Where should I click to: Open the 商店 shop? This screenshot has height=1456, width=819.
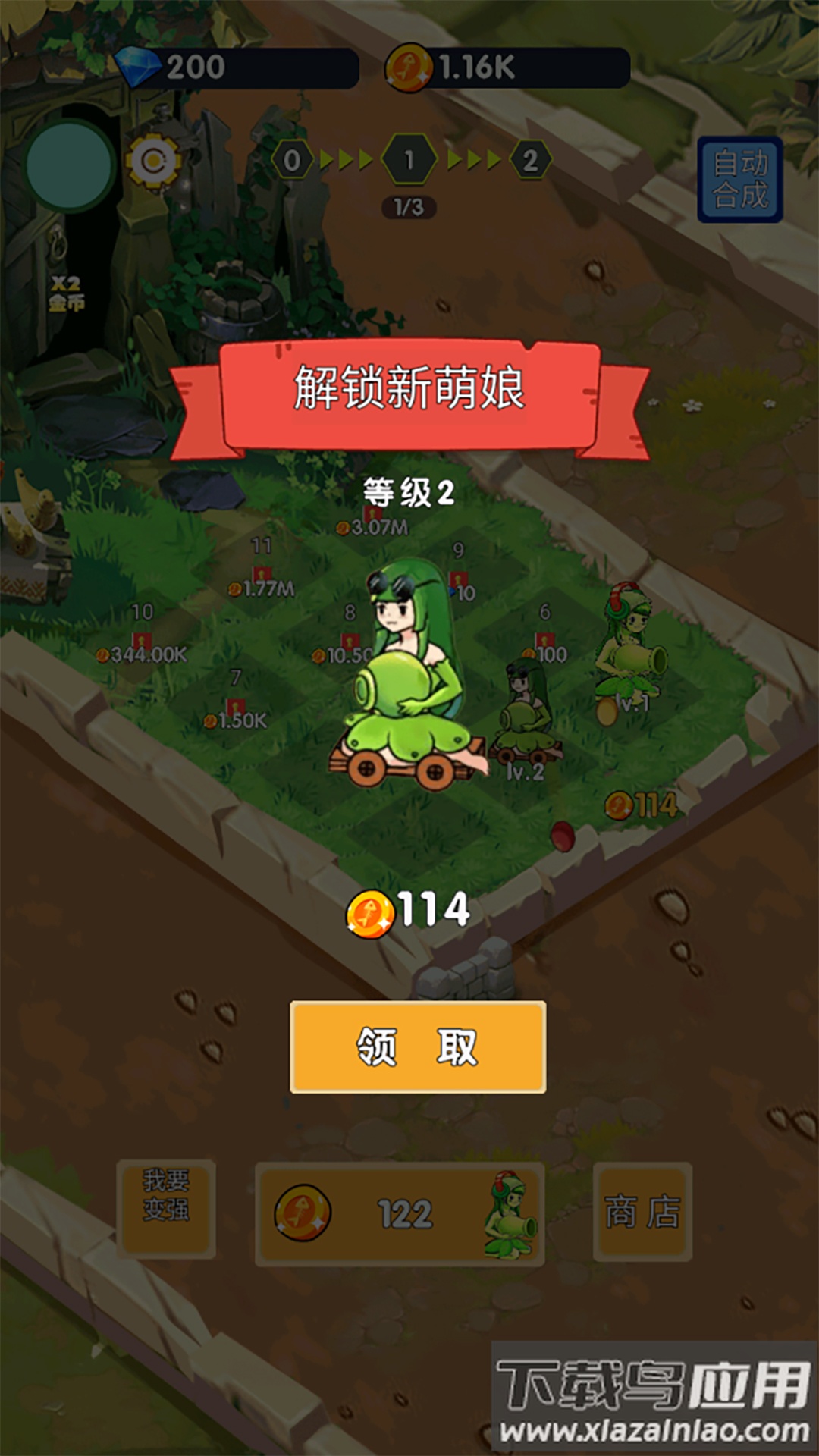point(642,1211)
